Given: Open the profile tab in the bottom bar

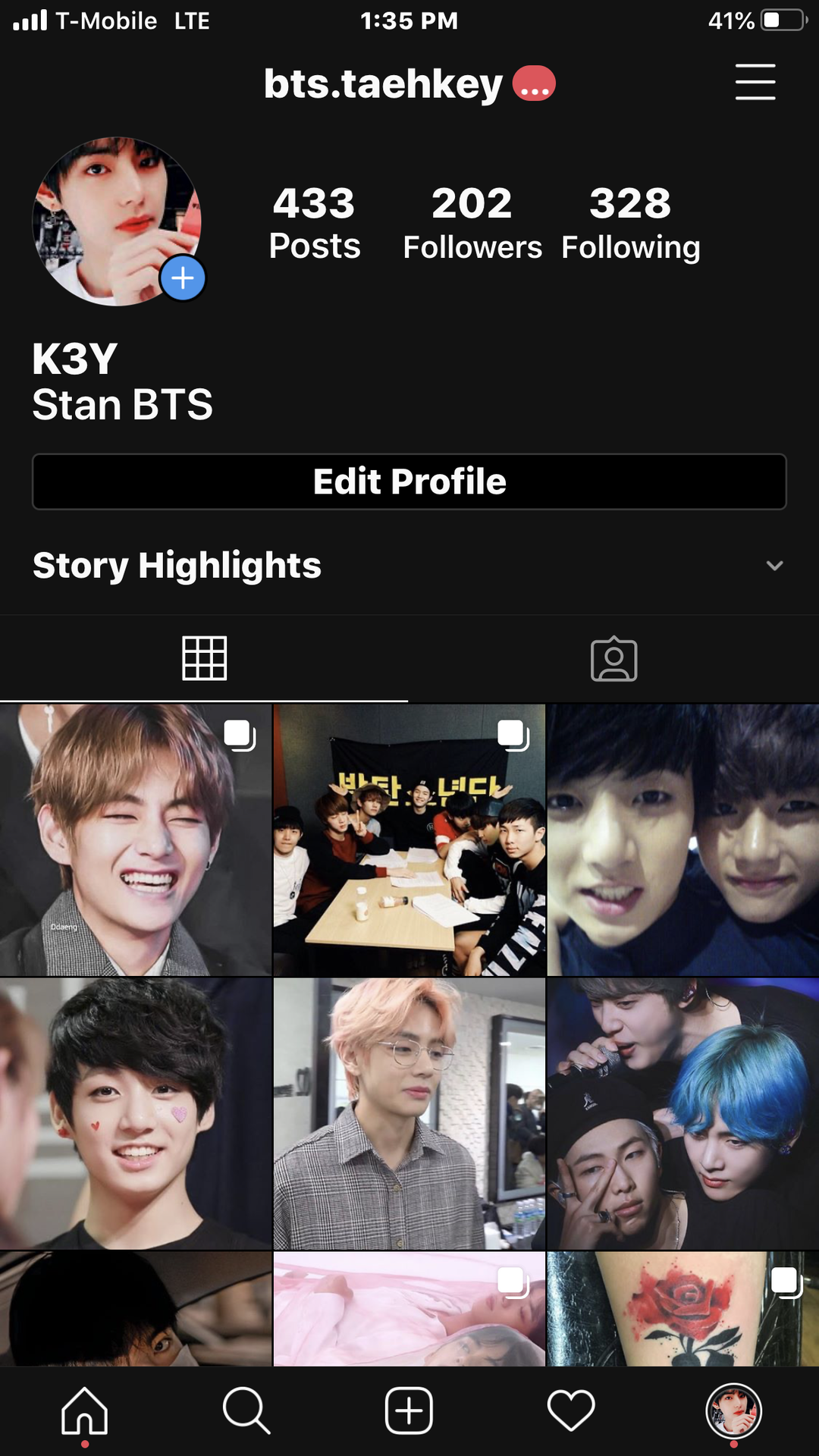Looking at the screenshot, I should point(733,1411).
